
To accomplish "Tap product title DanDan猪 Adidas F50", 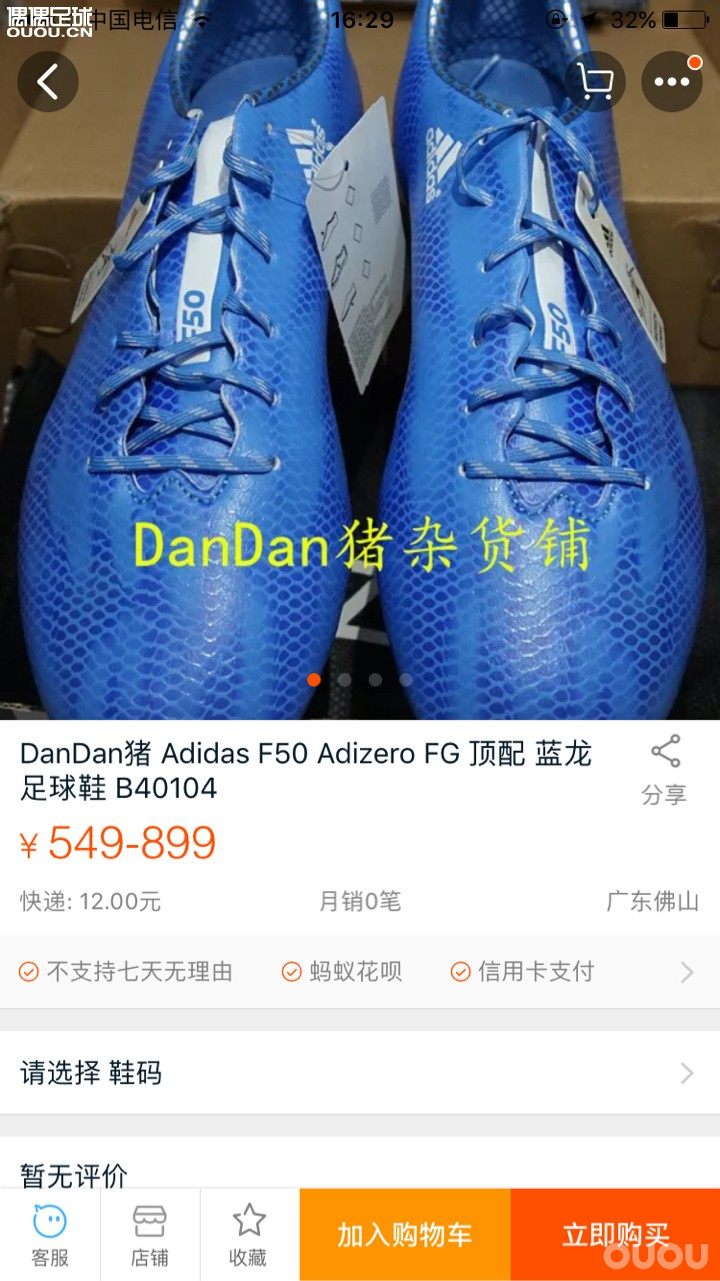I will pyautogui.click(x=300, y=770).
